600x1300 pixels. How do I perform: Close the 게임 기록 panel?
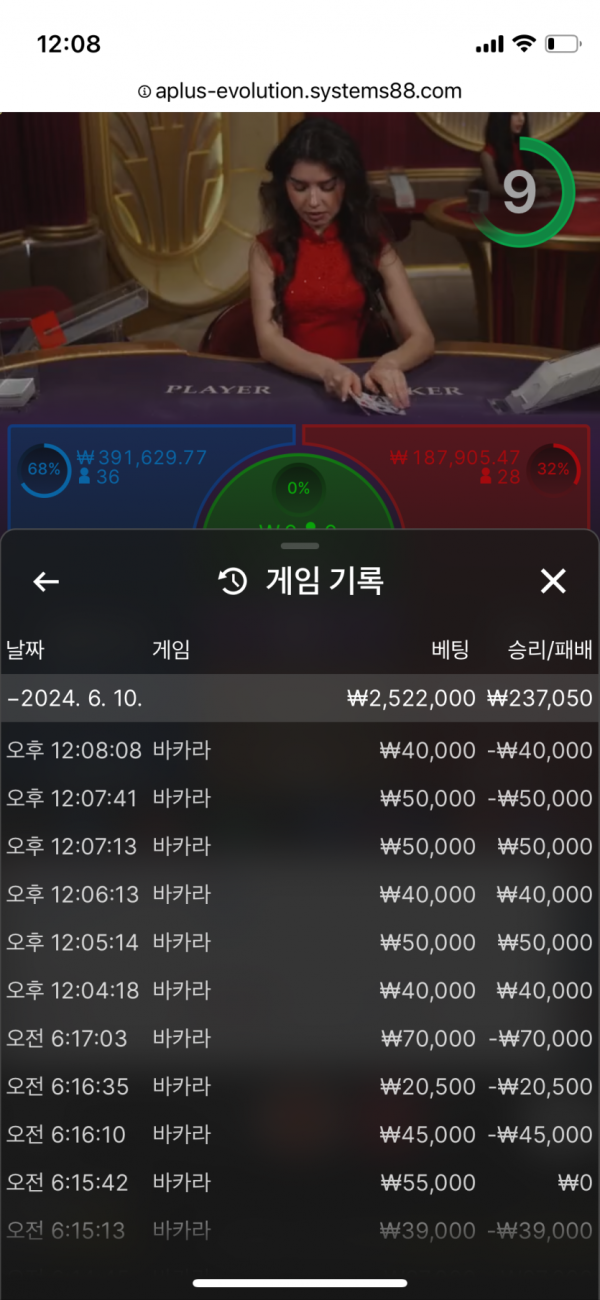pyautogui.click(x=553, y=581)
